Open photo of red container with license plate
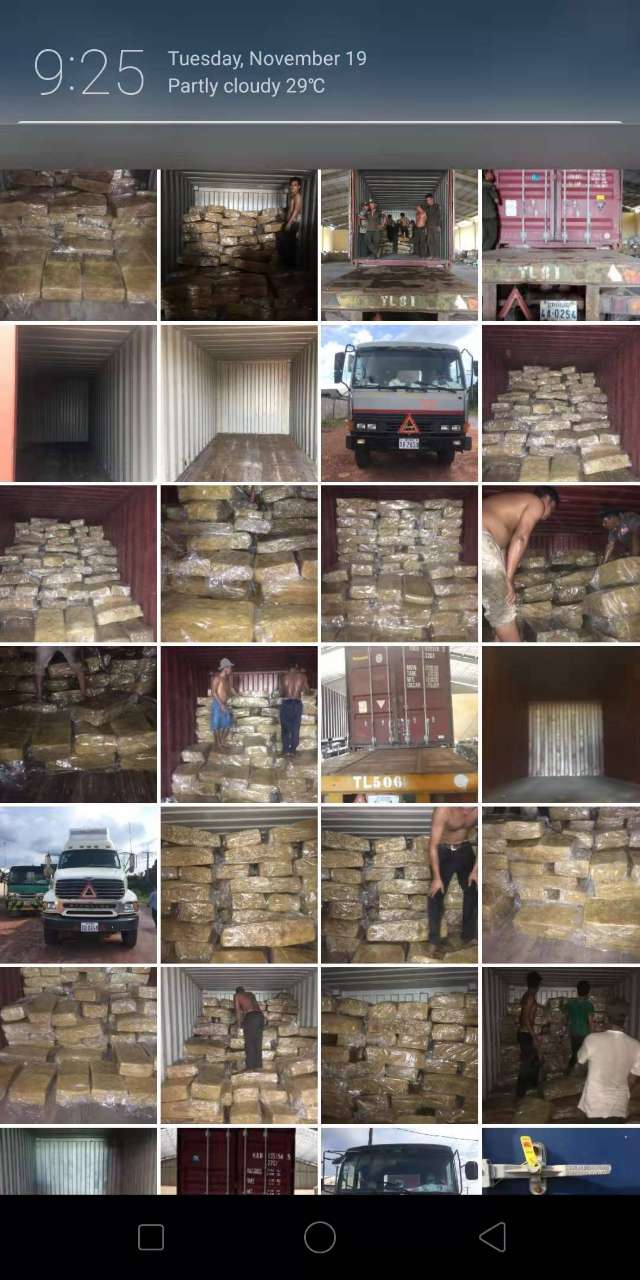Viewport: 640px width, 1280px height. point(560,244)
